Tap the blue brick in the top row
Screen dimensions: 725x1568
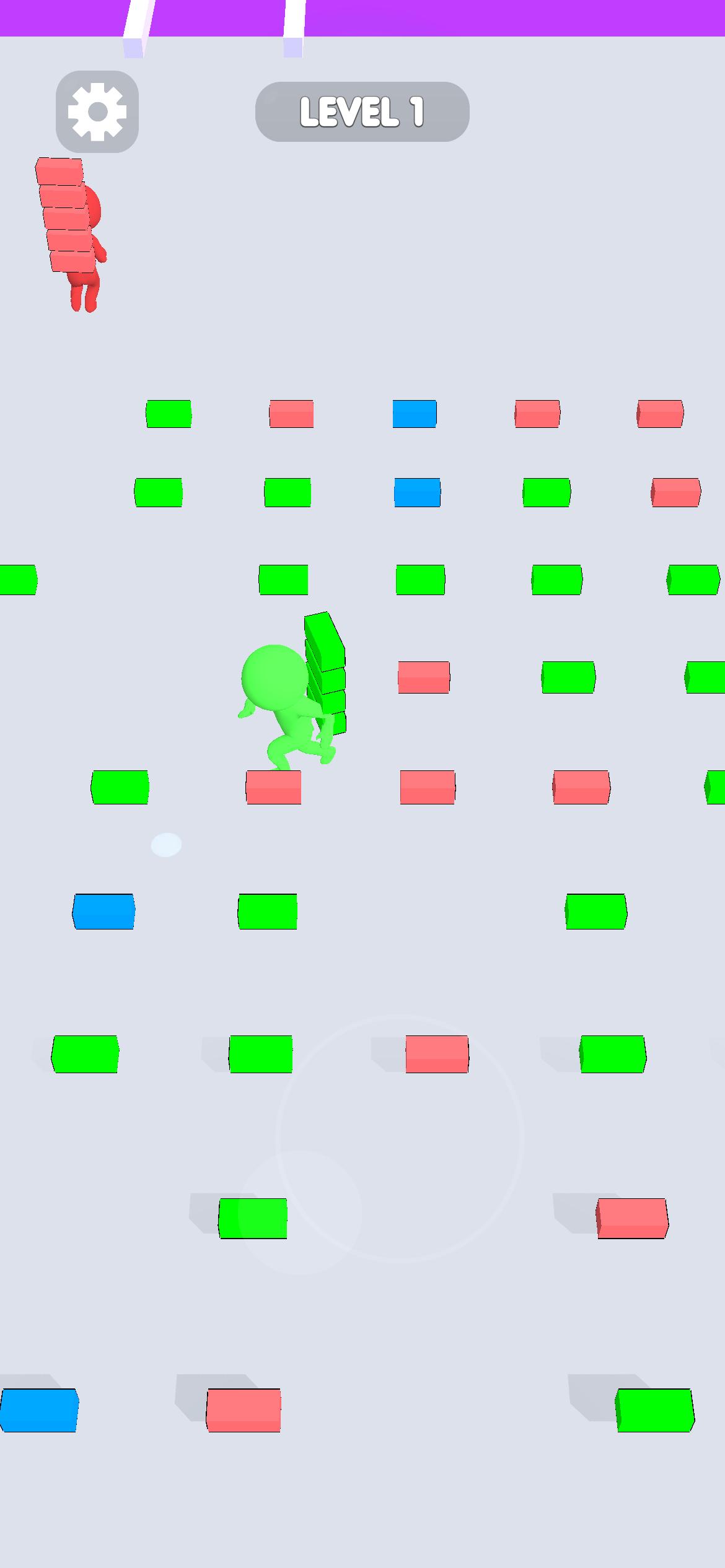(x=415, y=415)
